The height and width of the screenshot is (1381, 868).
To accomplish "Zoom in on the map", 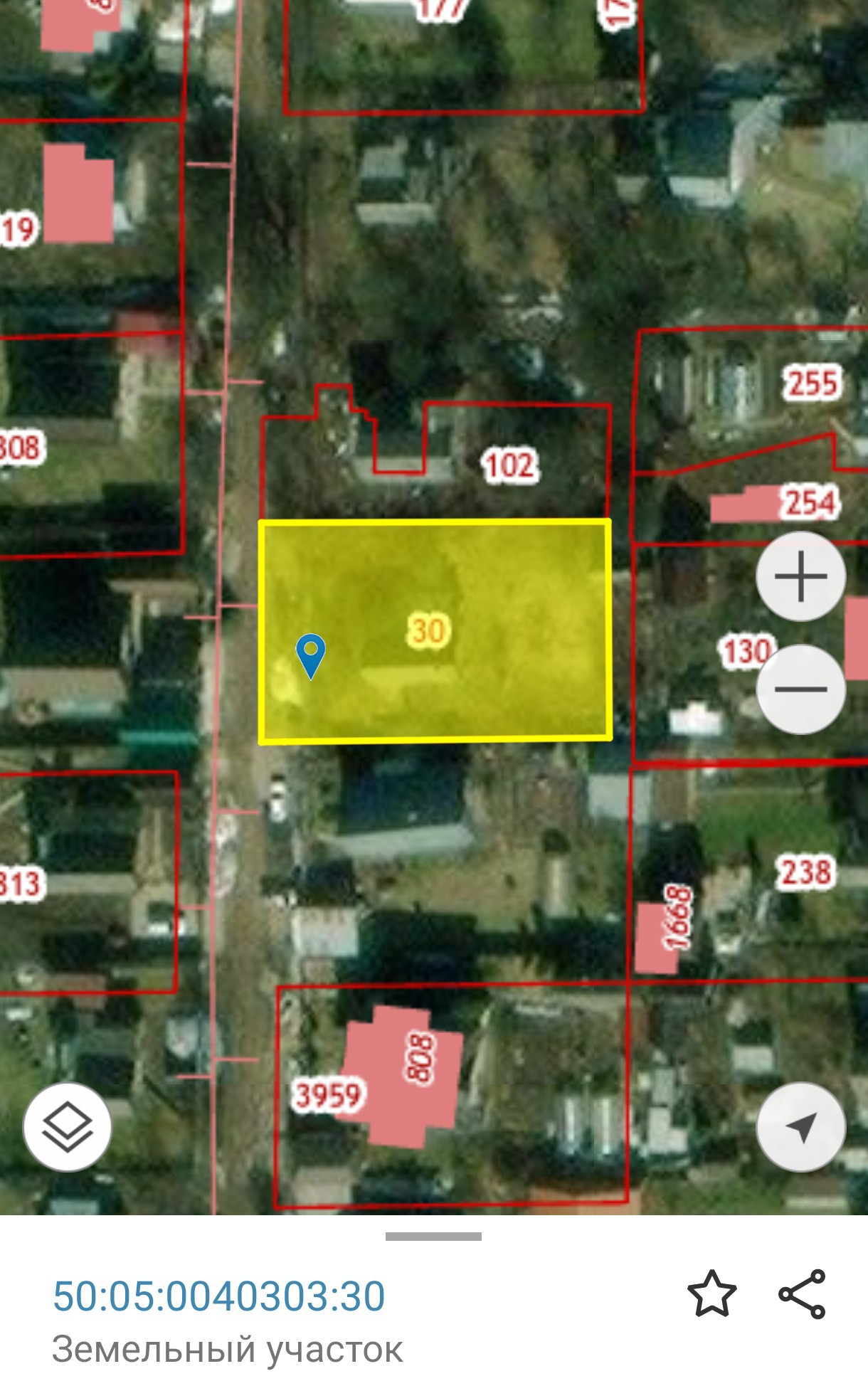I will click(x=800, y=576).
